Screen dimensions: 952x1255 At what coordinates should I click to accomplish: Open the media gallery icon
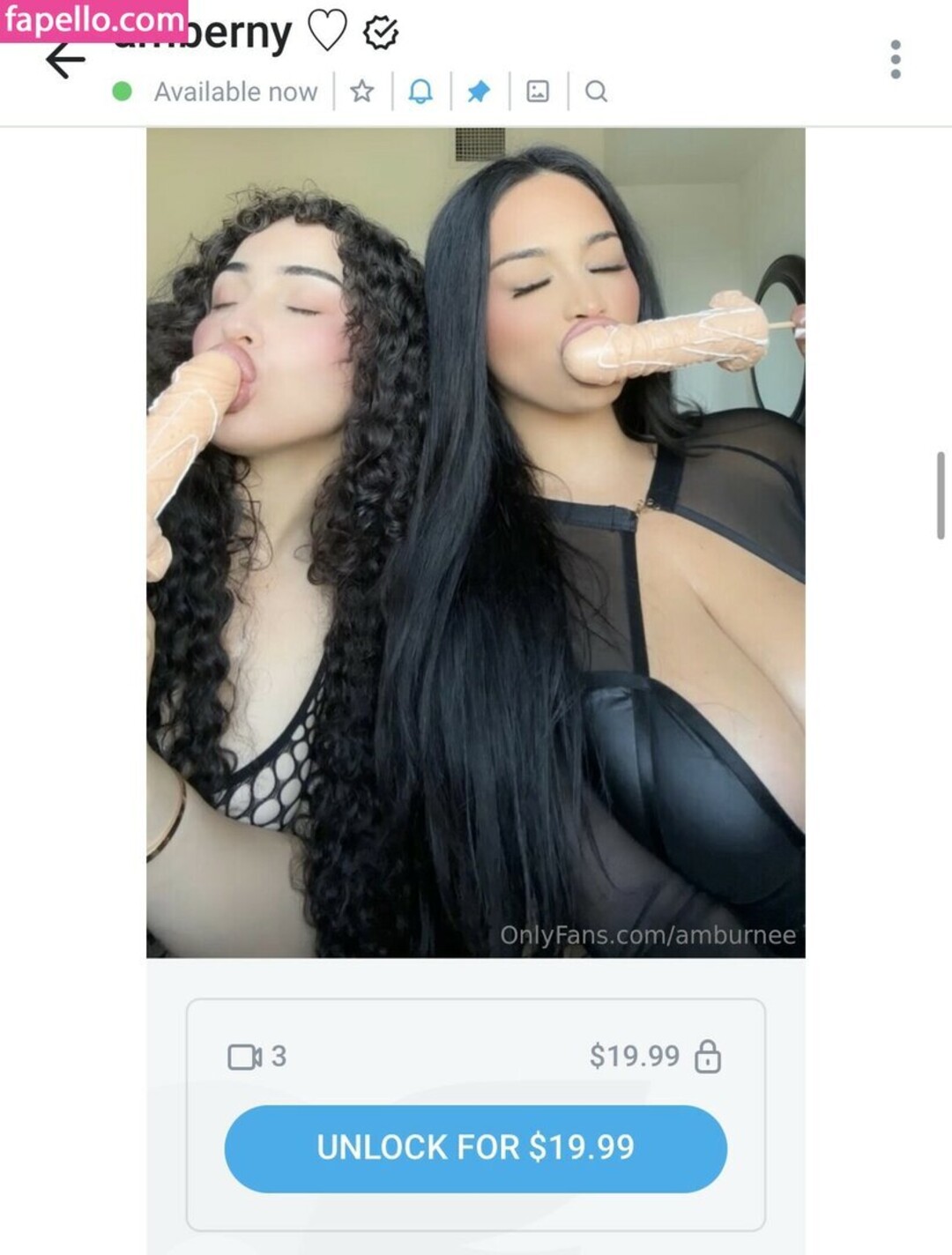pos(538,92)
